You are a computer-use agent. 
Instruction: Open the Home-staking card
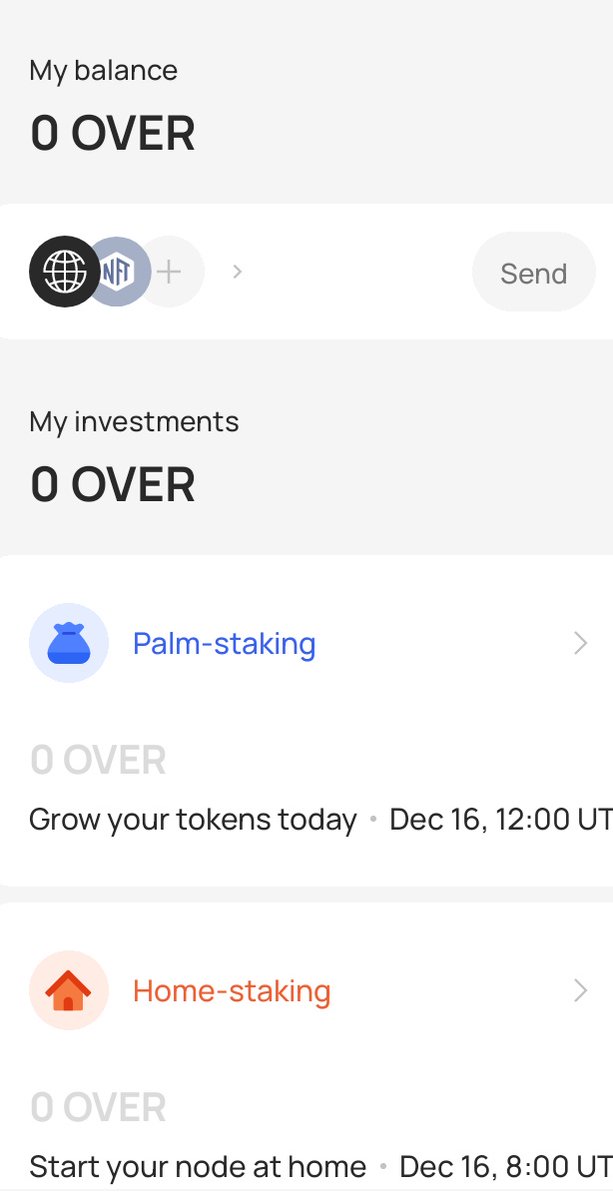pyautogui.click(x=306, y=1052)
